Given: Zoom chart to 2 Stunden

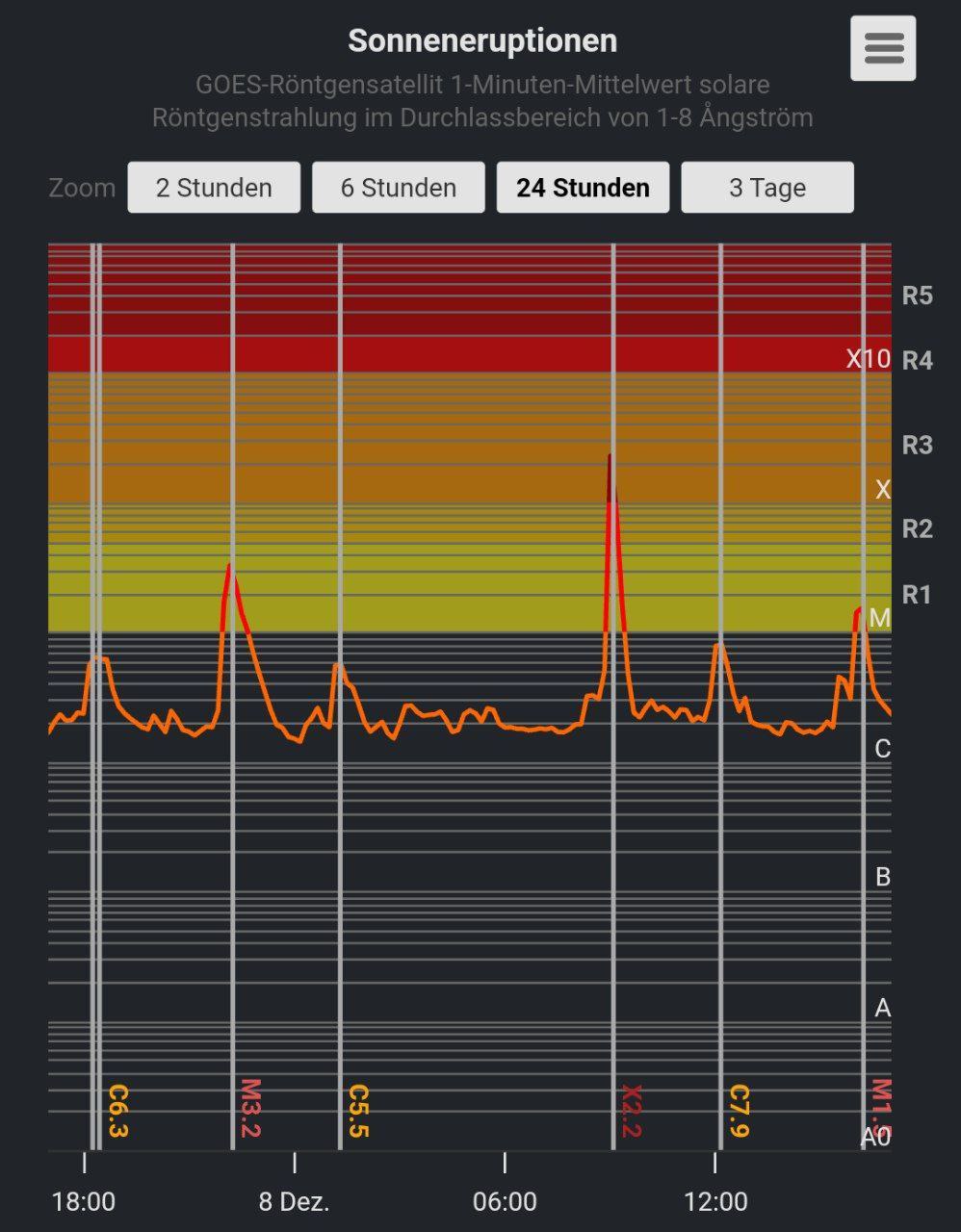Looking at the screenshot, I should coord(214,188).
